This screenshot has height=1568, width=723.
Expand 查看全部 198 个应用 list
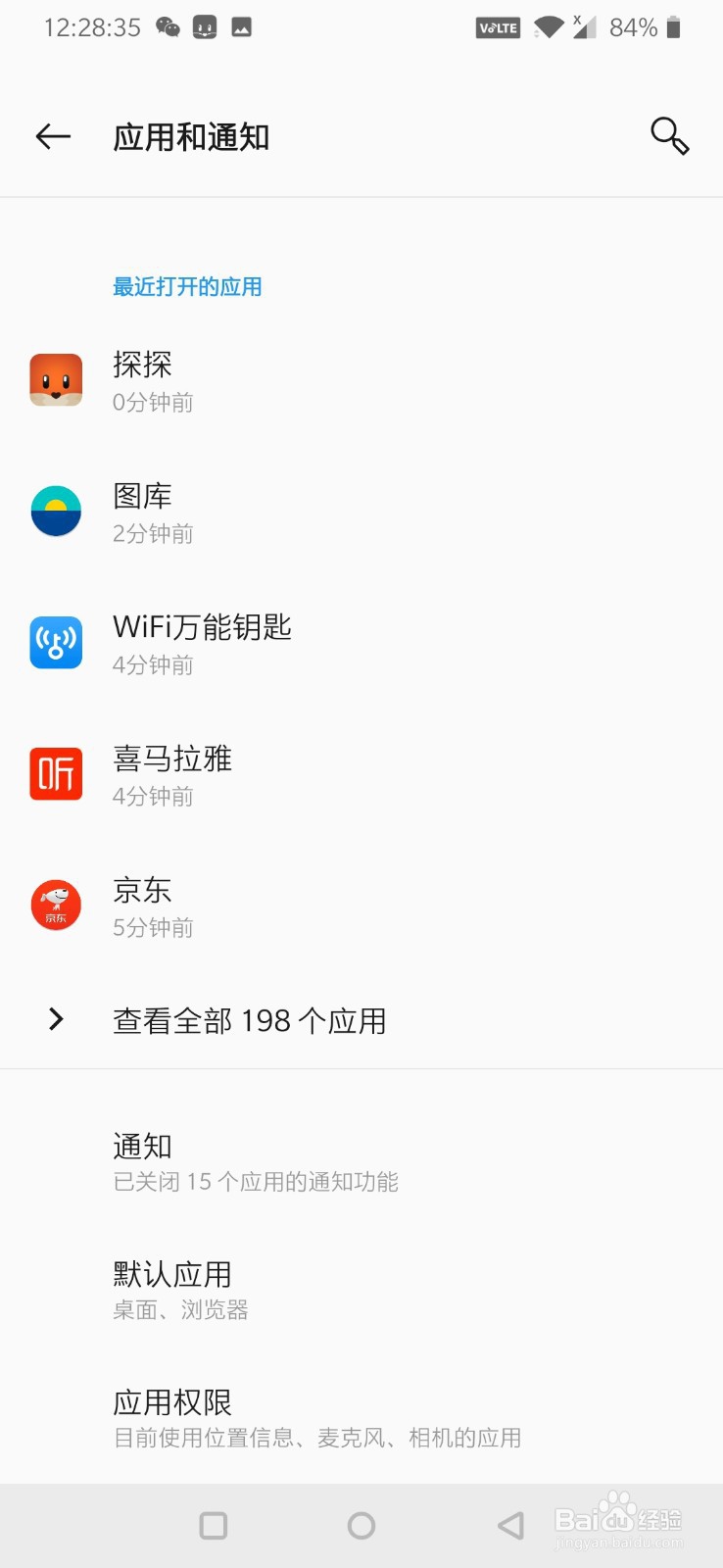250,1019
